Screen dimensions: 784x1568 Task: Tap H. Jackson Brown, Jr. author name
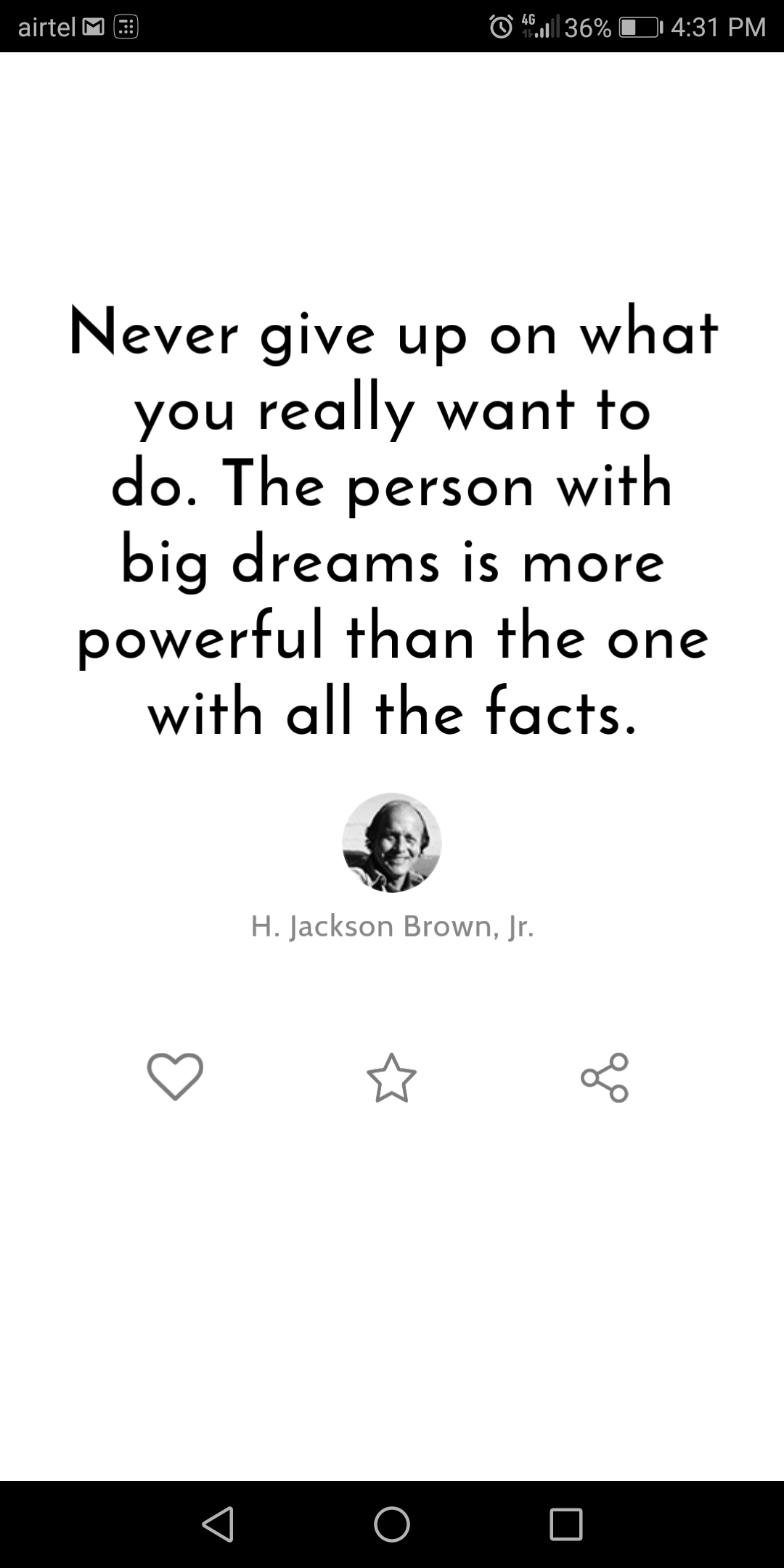pos(392,926)
